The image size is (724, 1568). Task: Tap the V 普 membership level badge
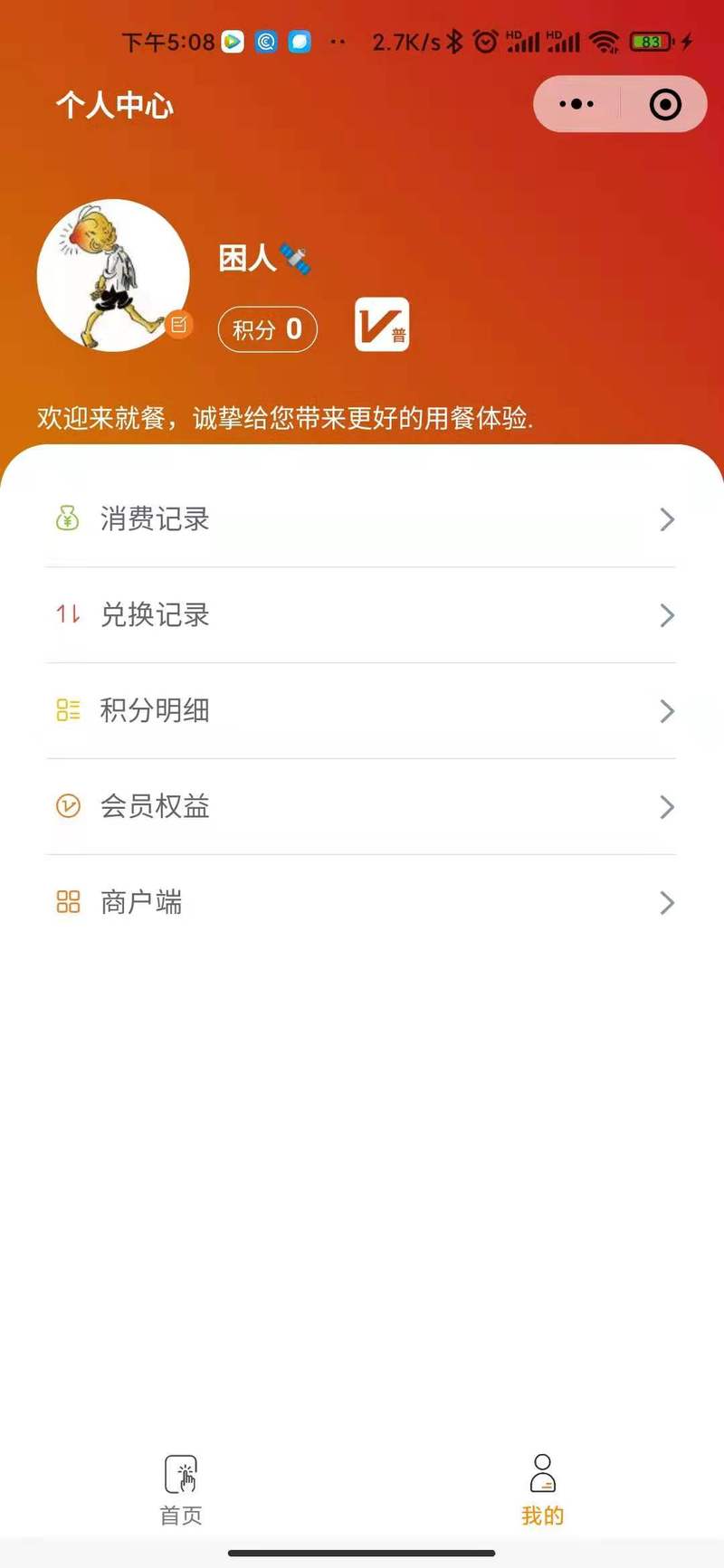[x=382, y=324]
